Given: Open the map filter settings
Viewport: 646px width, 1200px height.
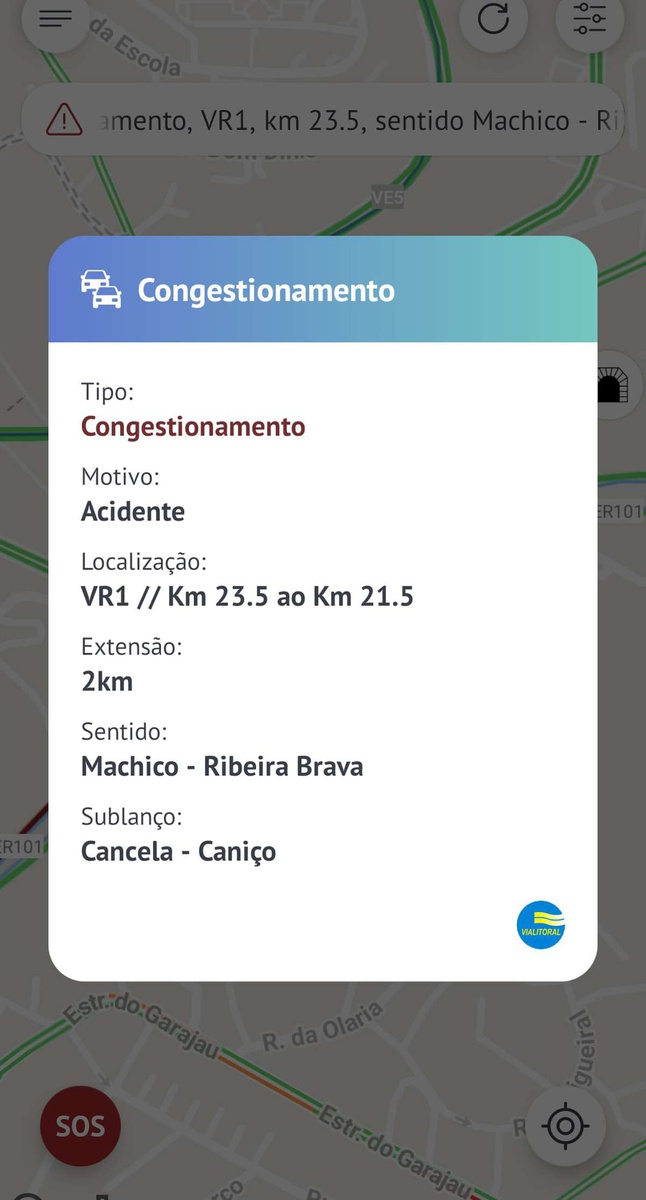Looking at the screenshot, I should [x=590, y=18].
